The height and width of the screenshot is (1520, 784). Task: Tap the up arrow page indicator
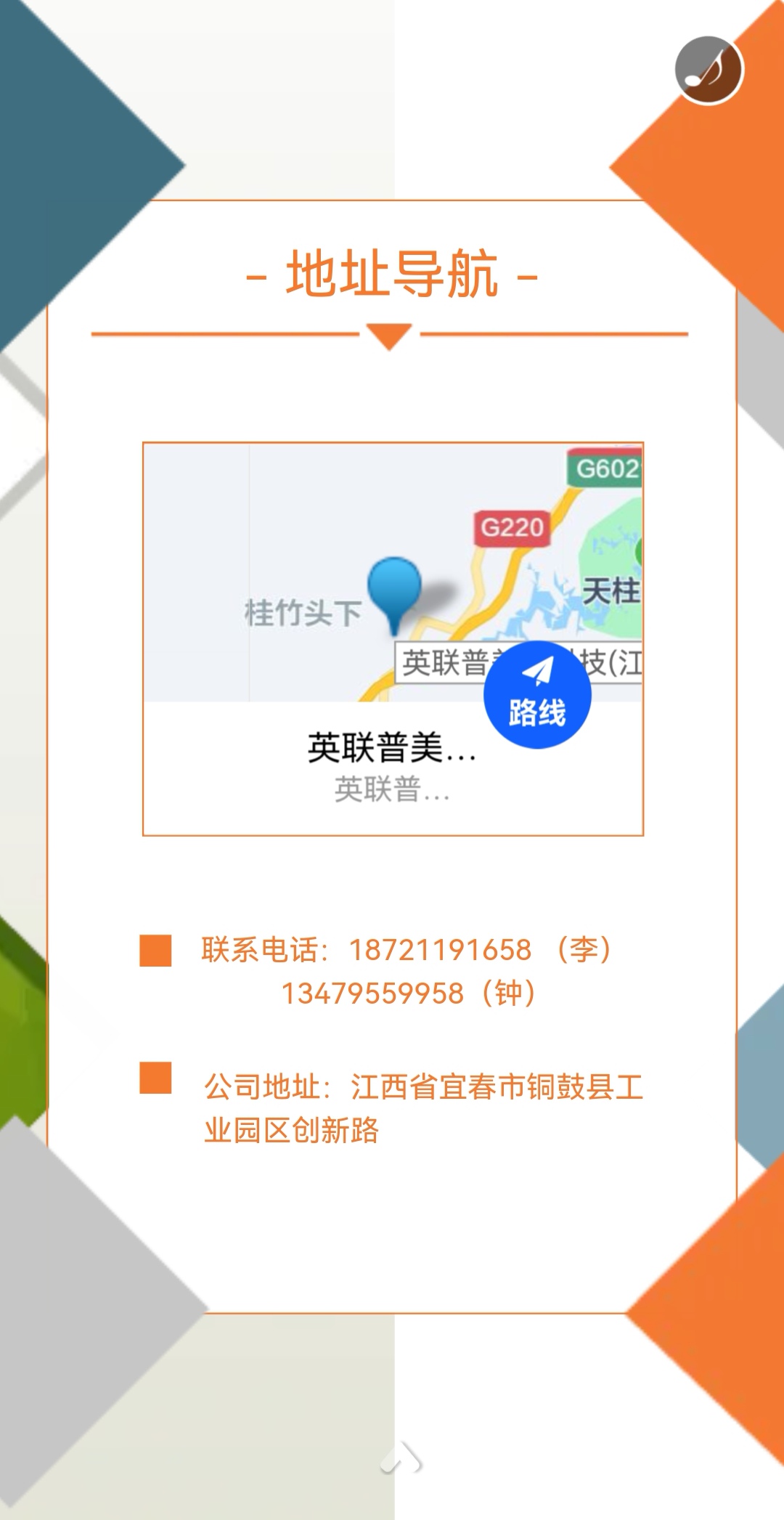pyautogui.click(x=400, y=1456)
